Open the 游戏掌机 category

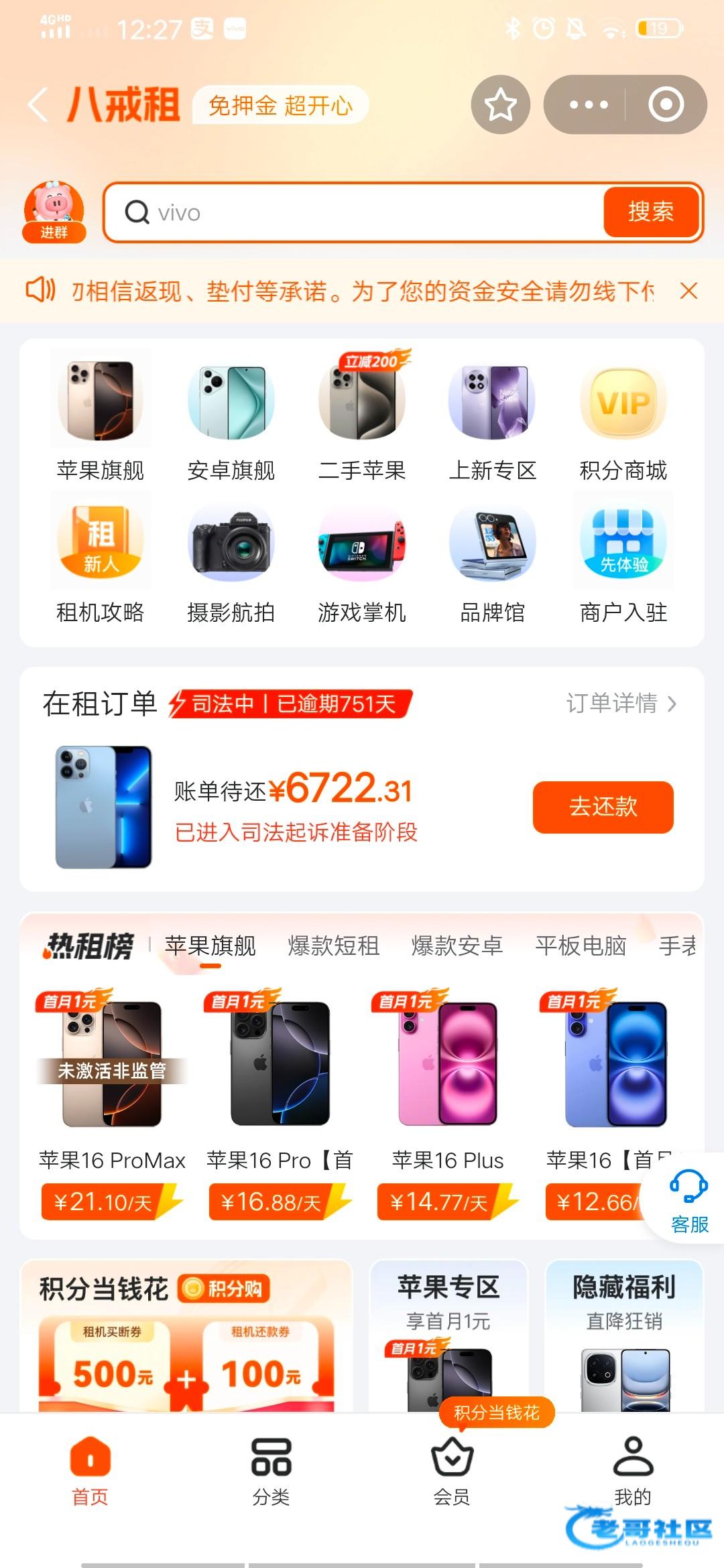pos(362,560)
